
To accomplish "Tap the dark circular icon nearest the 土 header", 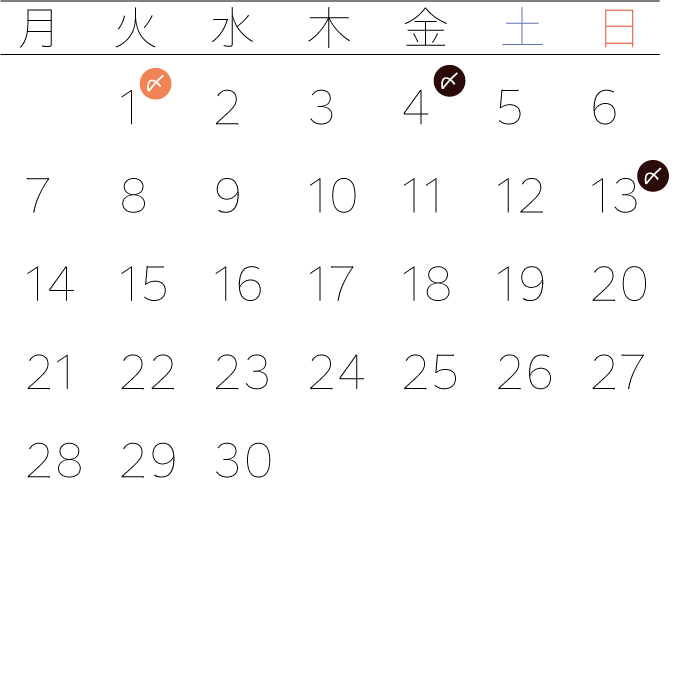I will click(449, 81).
